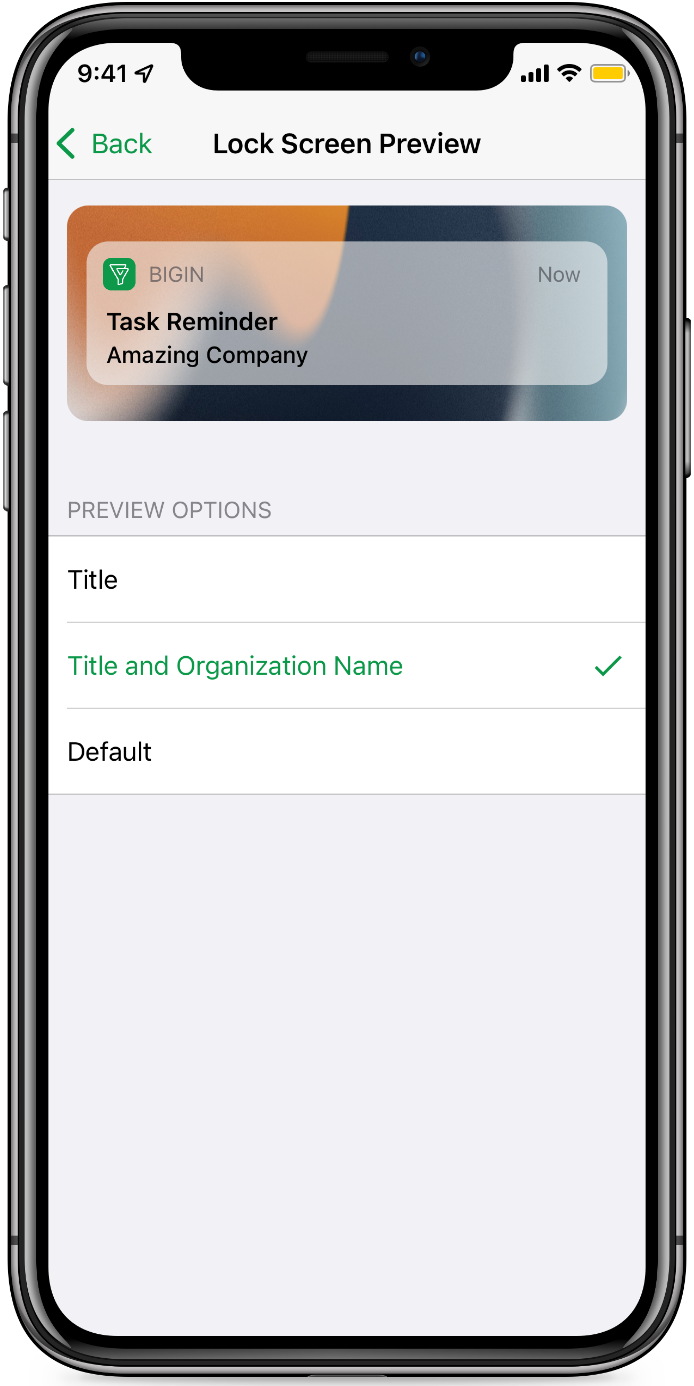The width and height of the screenshot is (694, 1386).
Task: Select the Default preview option
Action: [346, 752]
